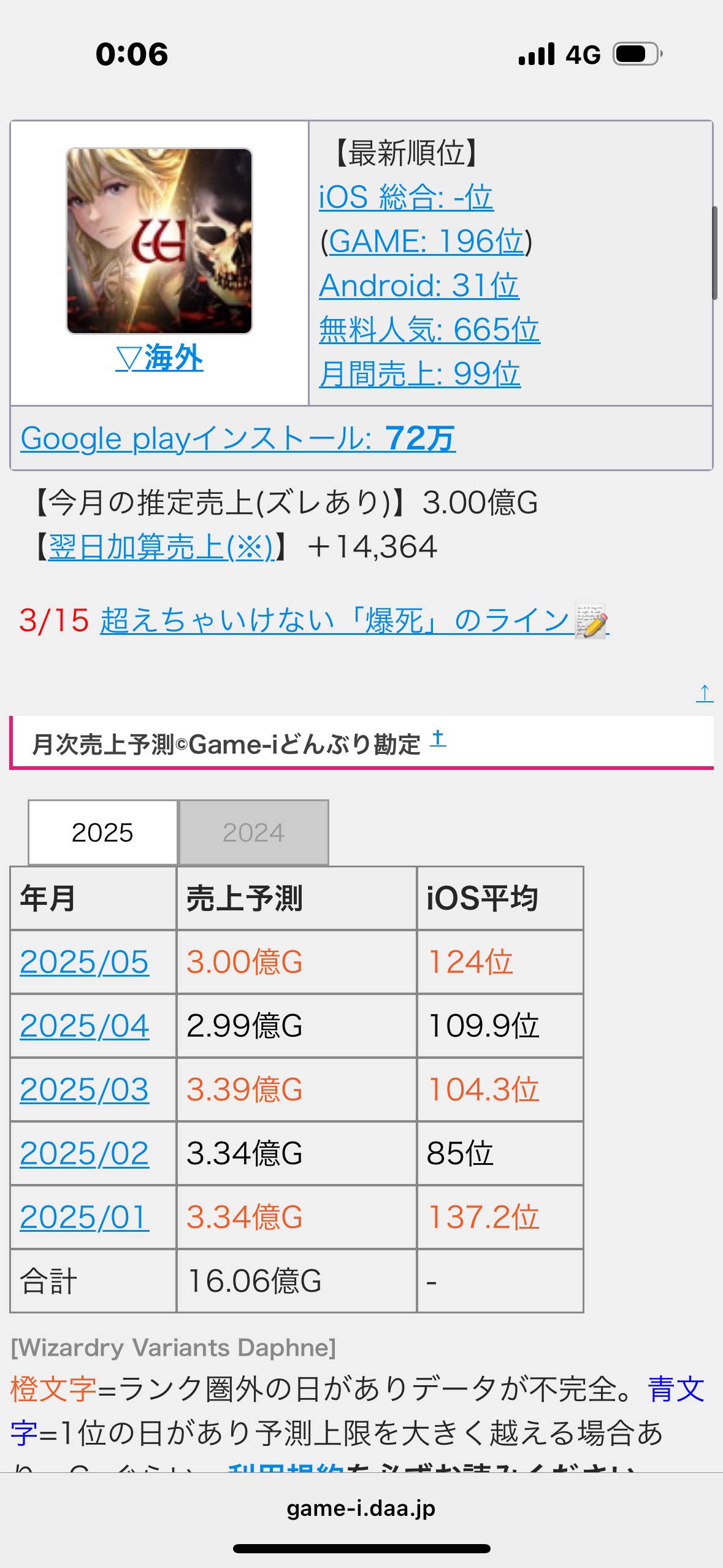Open the ▽海外 overseas link
723x1568 pixels.
[x=159, y=358]
